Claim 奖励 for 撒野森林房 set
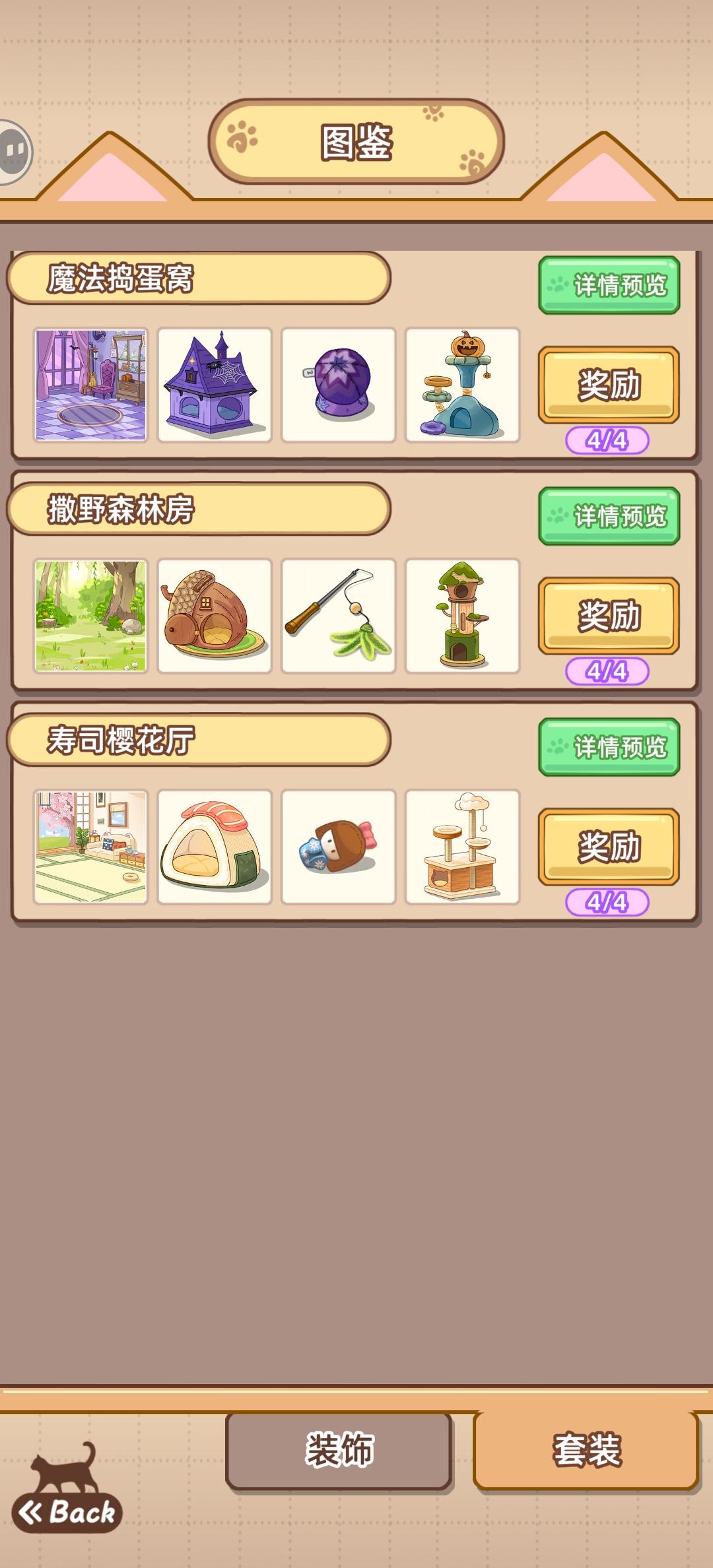 pyautogui.click(x=609, y=616)
